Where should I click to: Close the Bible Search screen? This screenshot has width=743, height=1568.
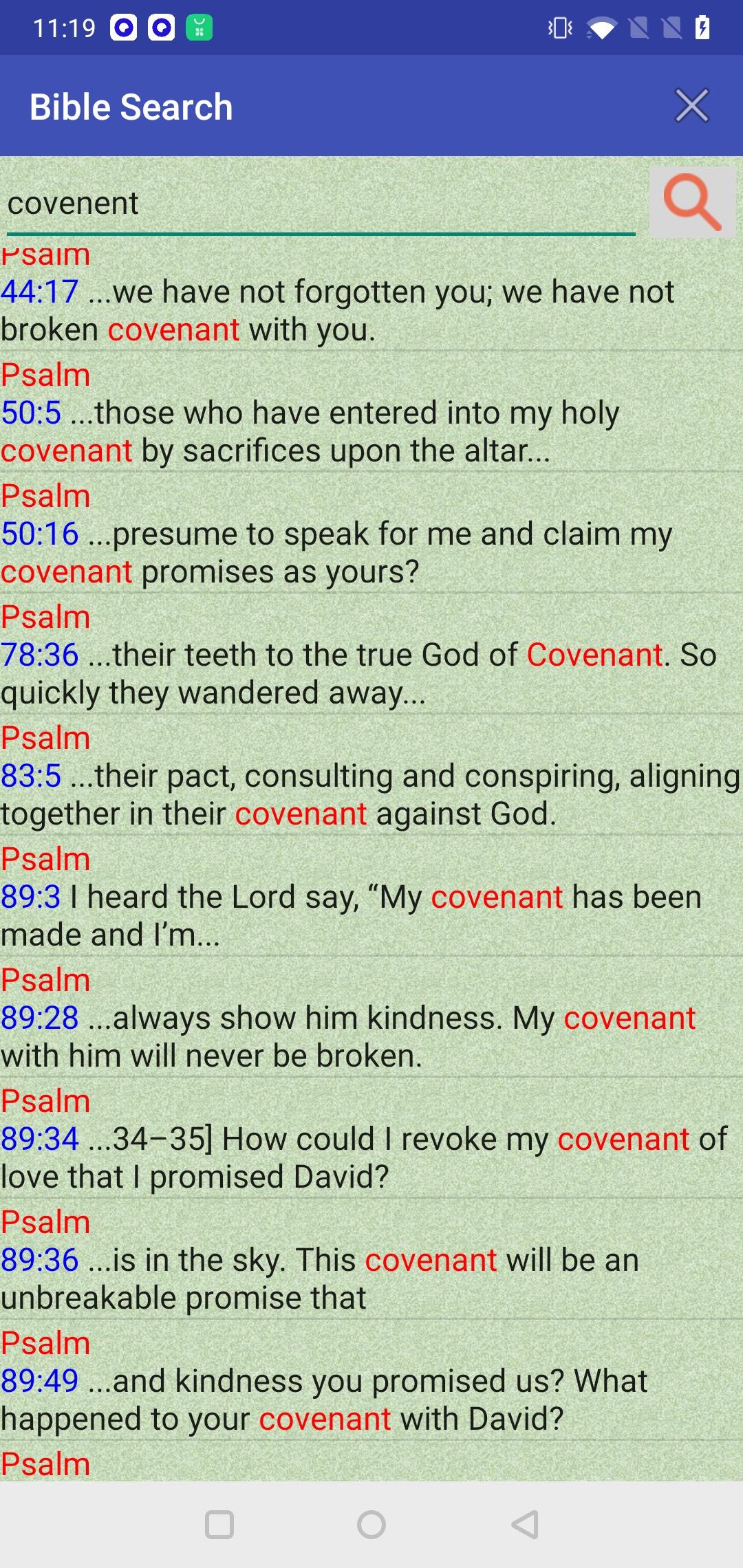[x=691, y=106]
